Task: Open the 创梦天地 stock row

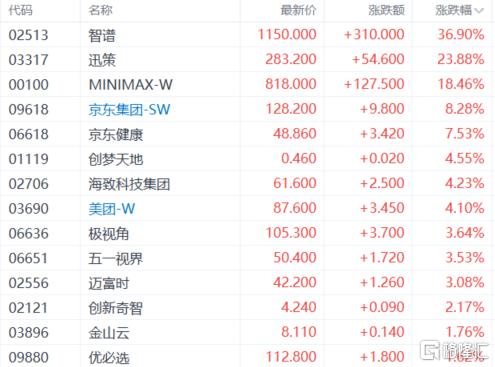Action: tap(247, 159)
